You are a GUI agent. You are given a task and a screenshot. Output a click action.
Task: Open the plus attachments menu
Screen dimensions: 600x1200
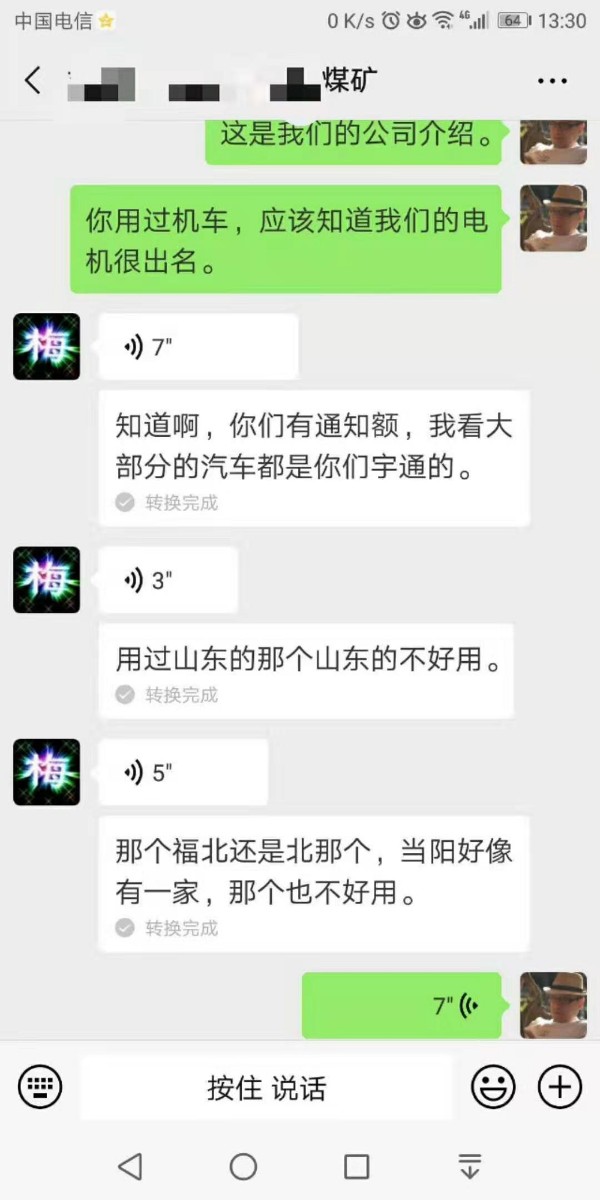click(560, 1086)
